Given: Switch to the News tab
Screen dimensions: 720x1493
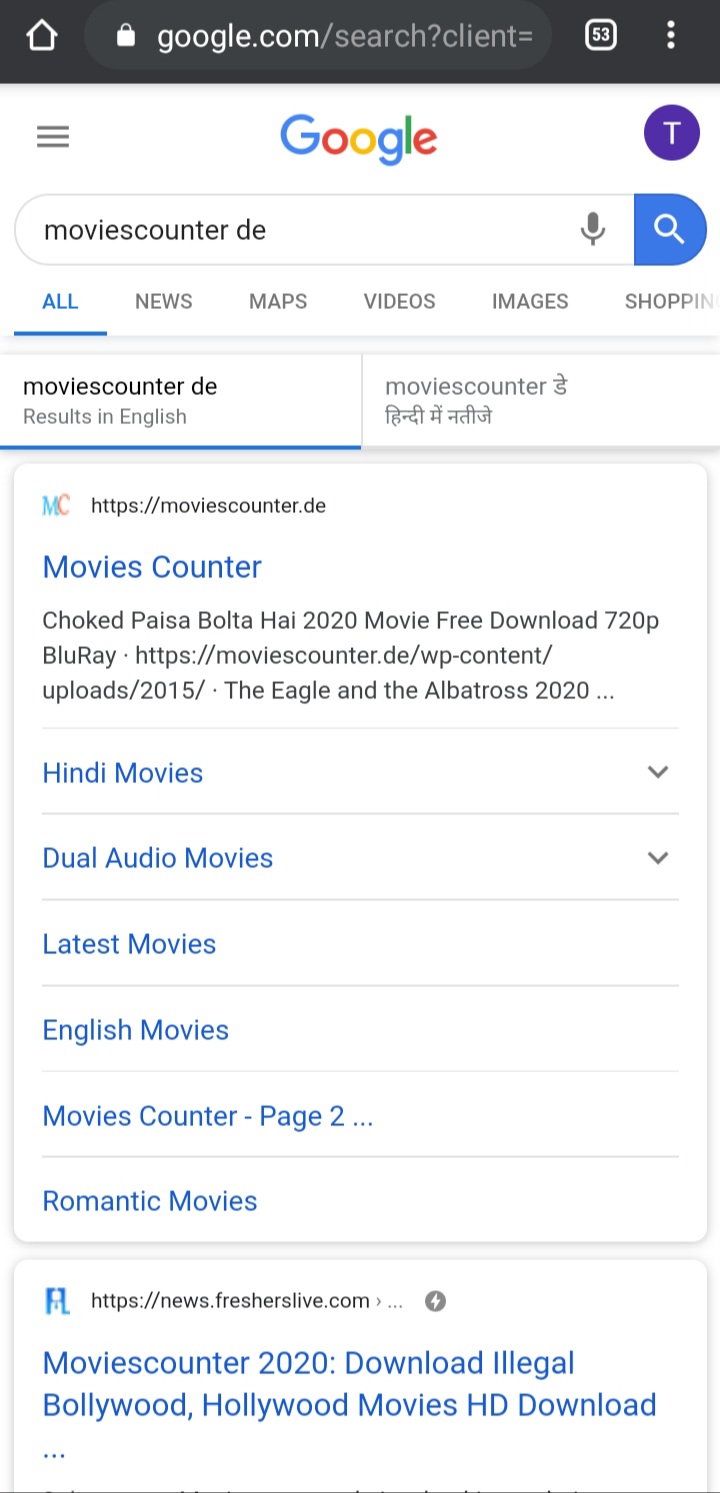Looking at the screenshot, I should 163,301.
